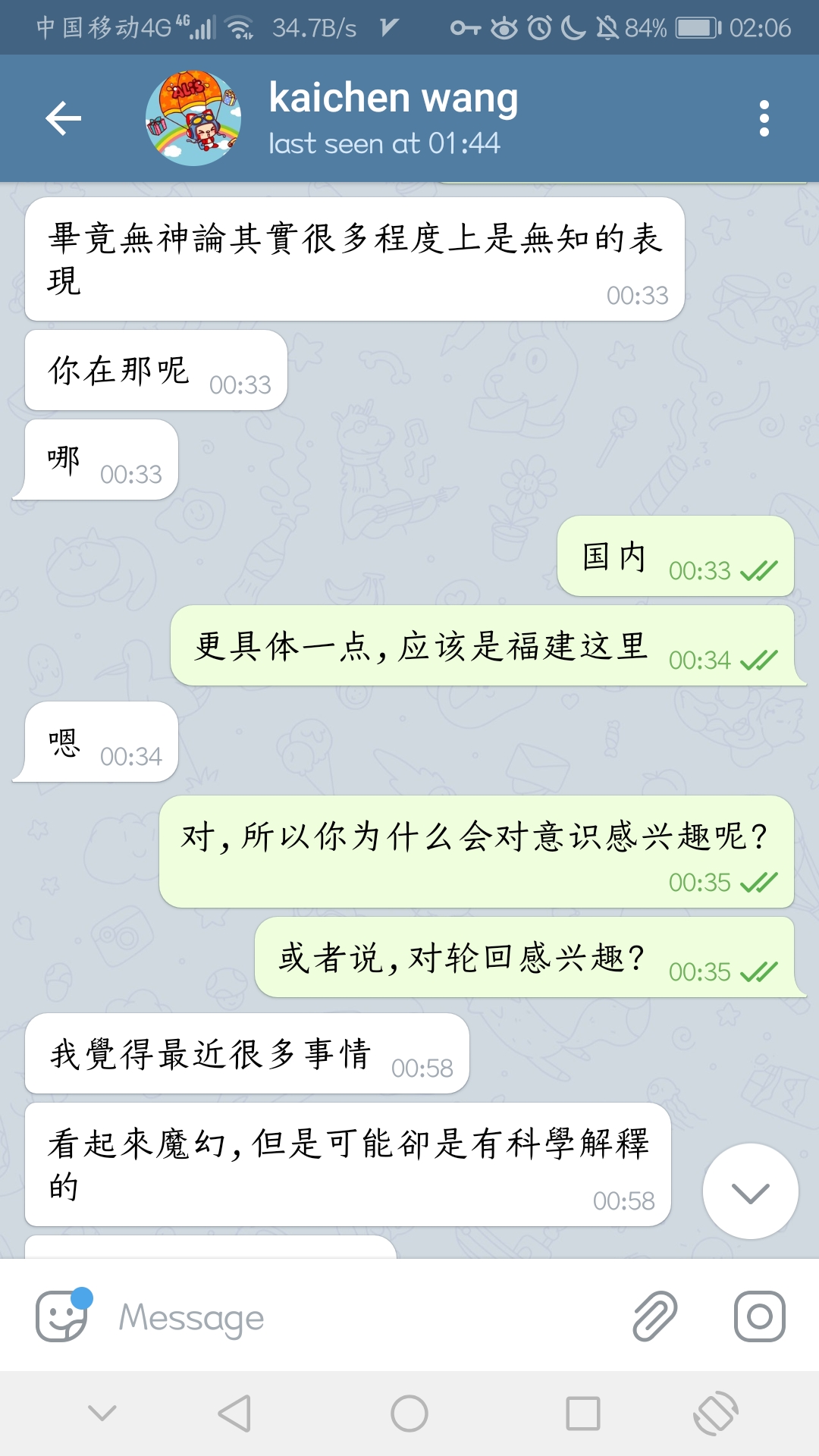Focus the Message text field
This screenshot has height=1456, width=819.
[x=364, y=1318]
